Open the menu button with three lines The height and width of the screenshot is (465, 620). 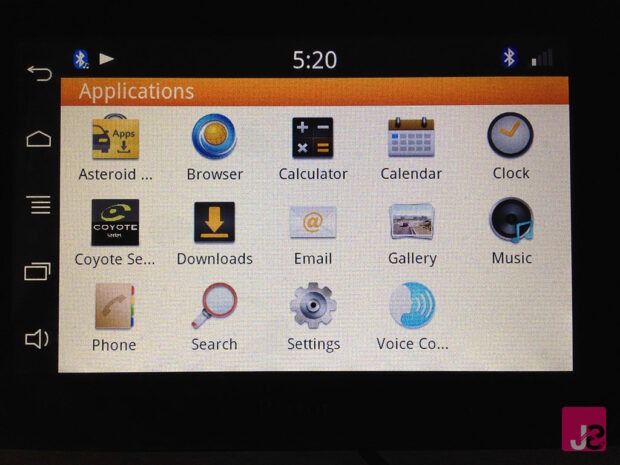tap(39, 206)
